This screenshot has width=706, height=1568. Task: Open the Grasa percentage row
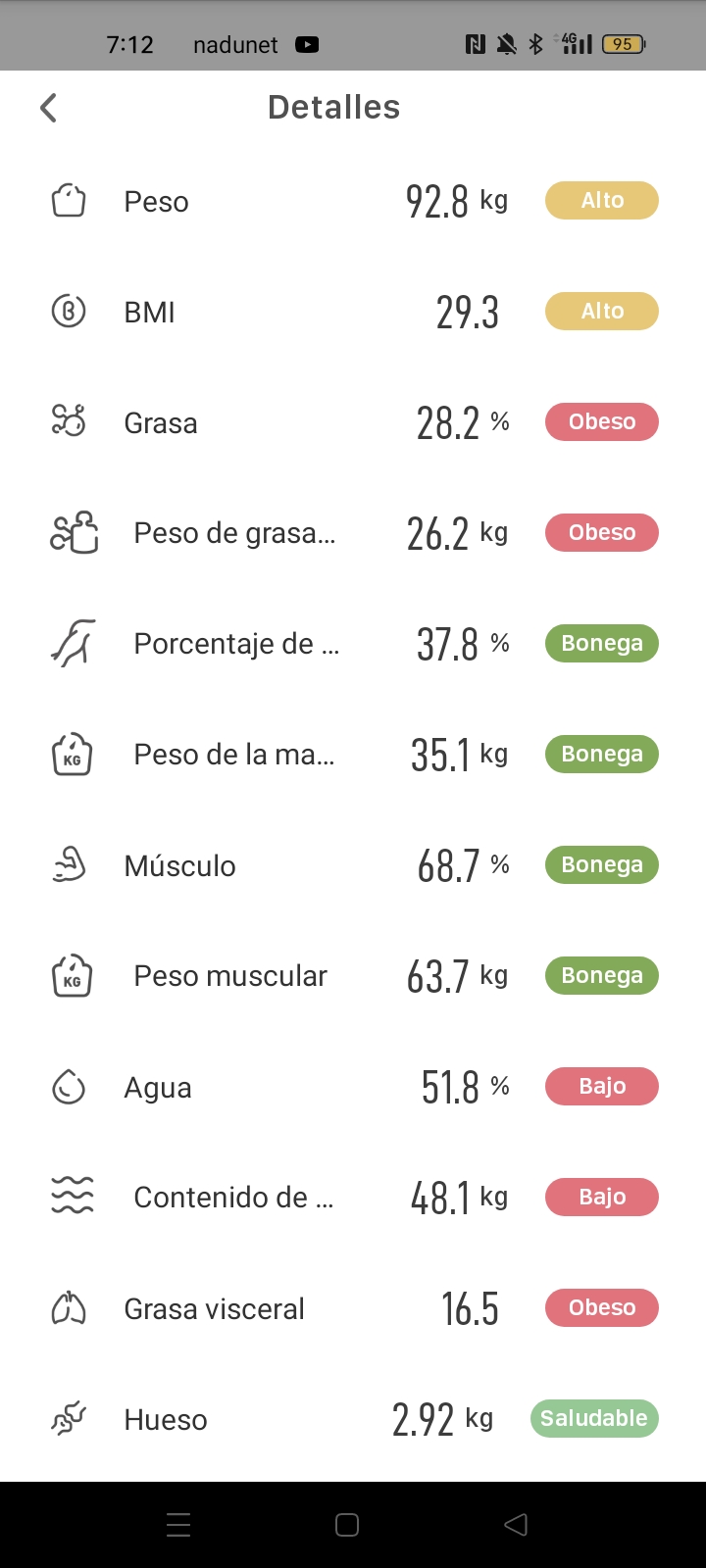tap(353, 422)
